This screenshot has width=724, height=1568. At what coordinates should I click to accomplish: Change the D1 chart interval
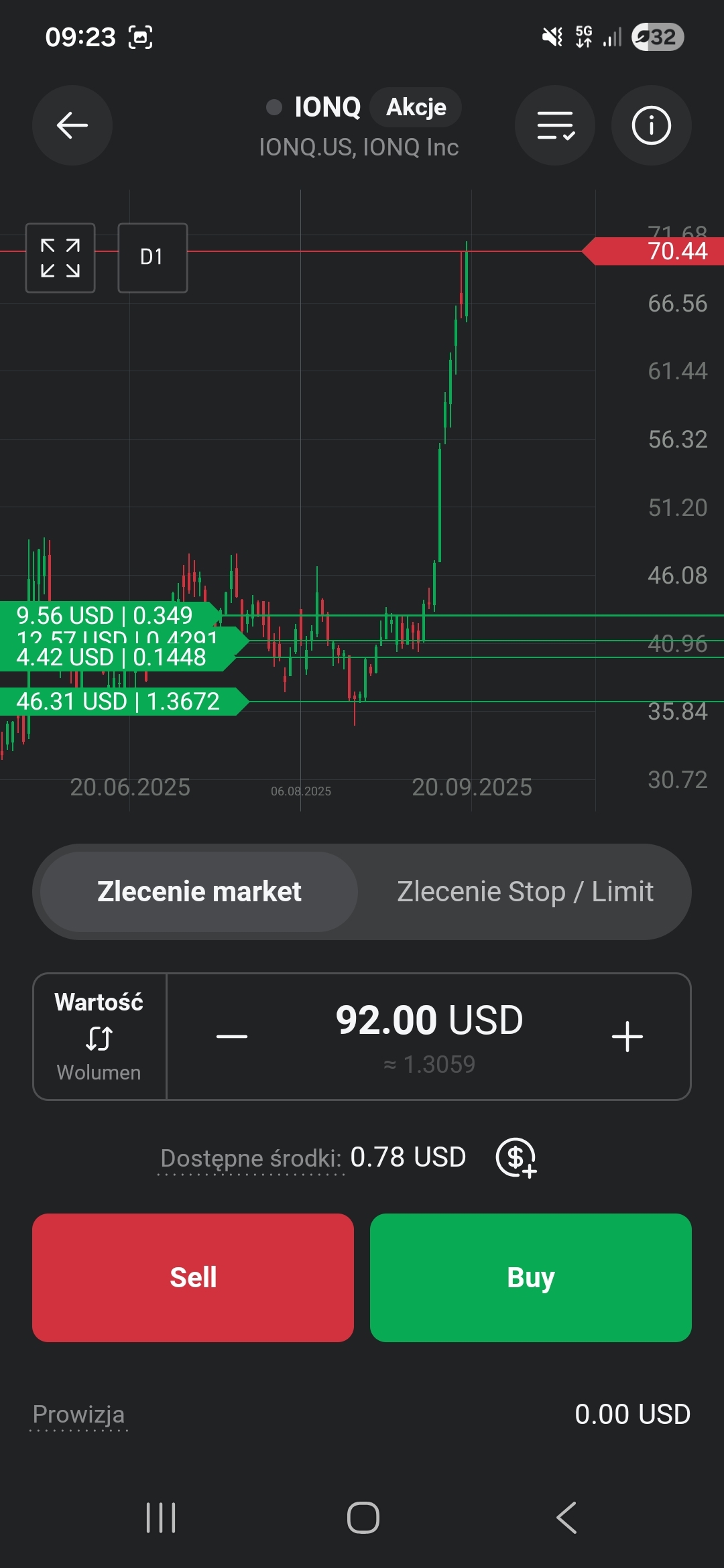152,258
